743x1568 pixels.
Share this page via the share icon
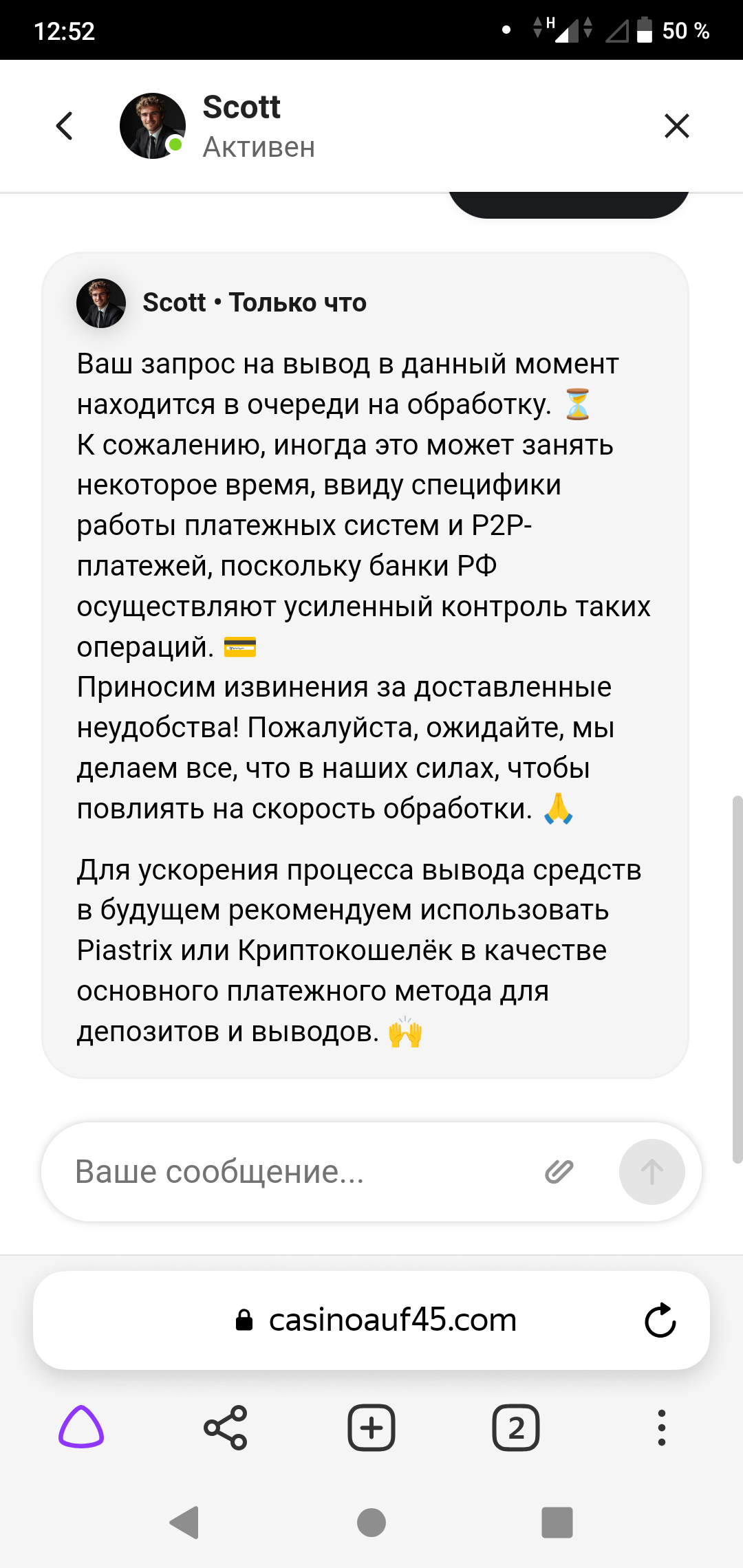point(226,1428)
